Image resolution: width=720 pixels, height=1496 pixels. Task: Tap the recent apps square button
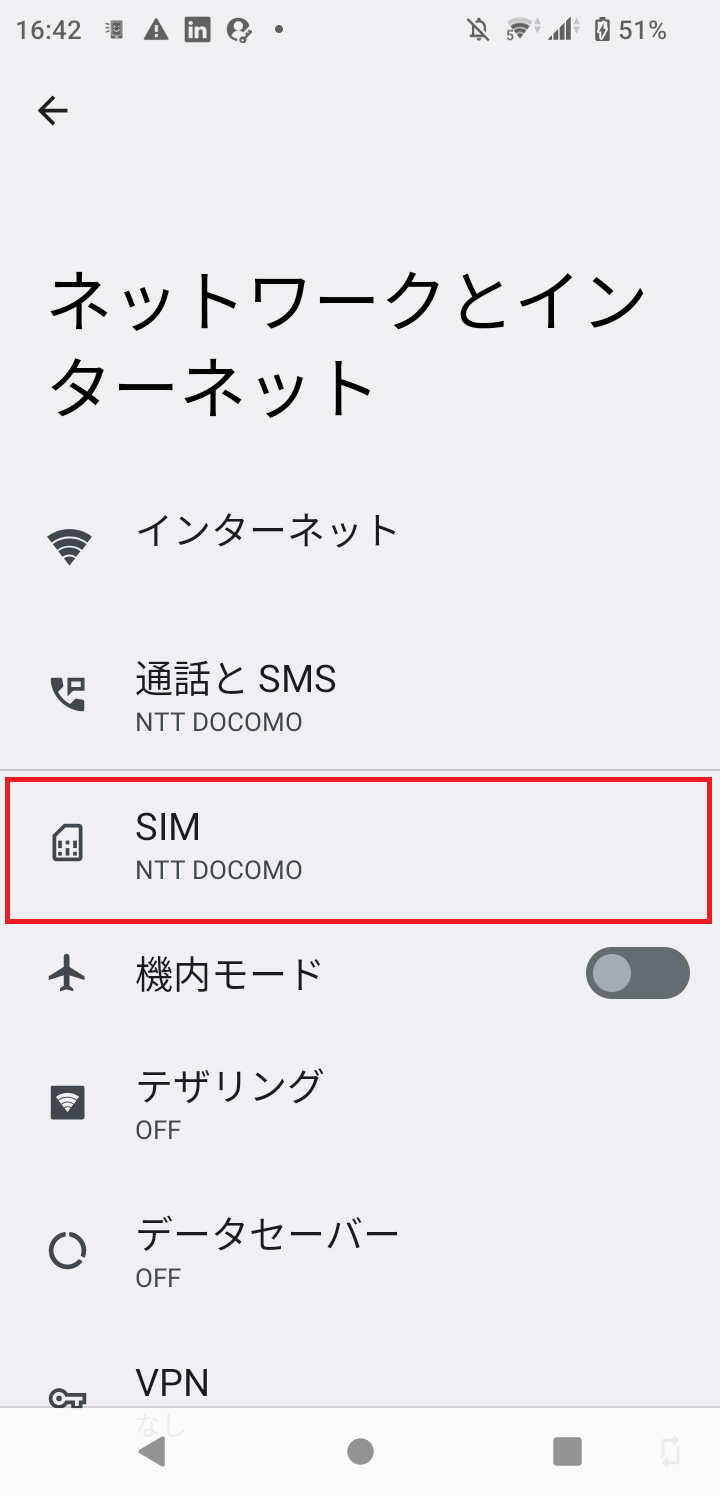click(x=566, y=1451)
